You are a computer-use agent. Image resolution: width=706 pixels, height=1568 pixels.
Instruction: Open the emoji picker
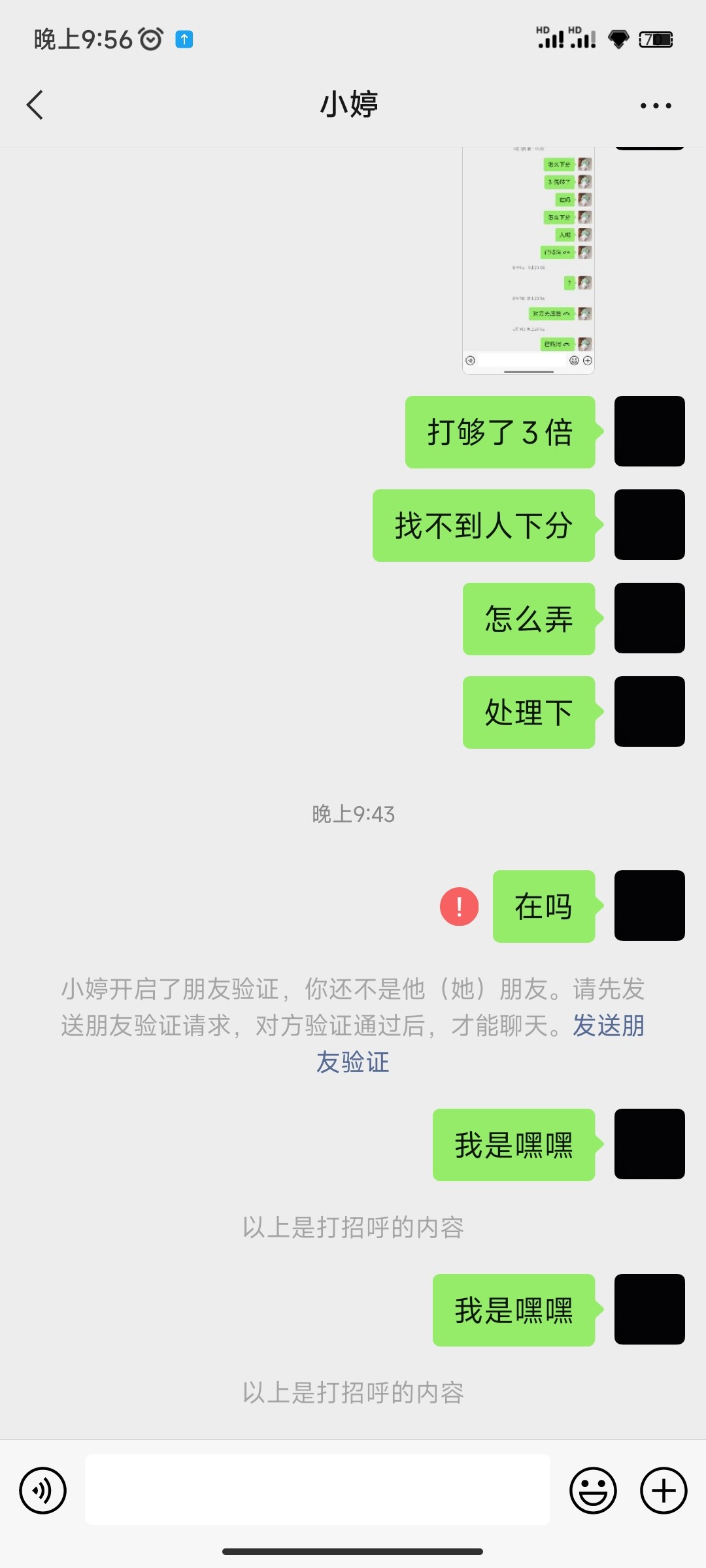coord(592,1490)
